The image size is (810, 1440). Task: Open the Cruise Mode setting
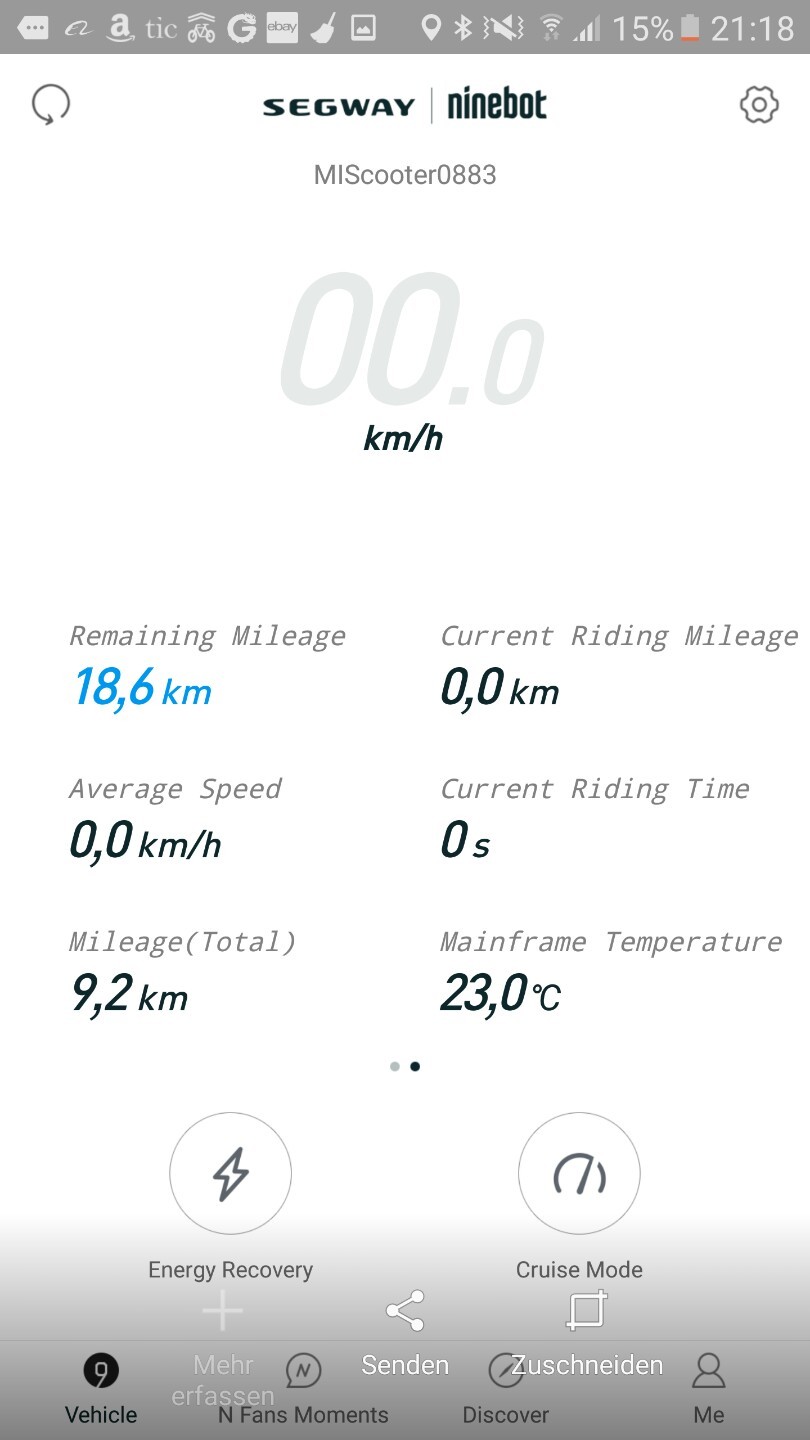click(579, 1174)
